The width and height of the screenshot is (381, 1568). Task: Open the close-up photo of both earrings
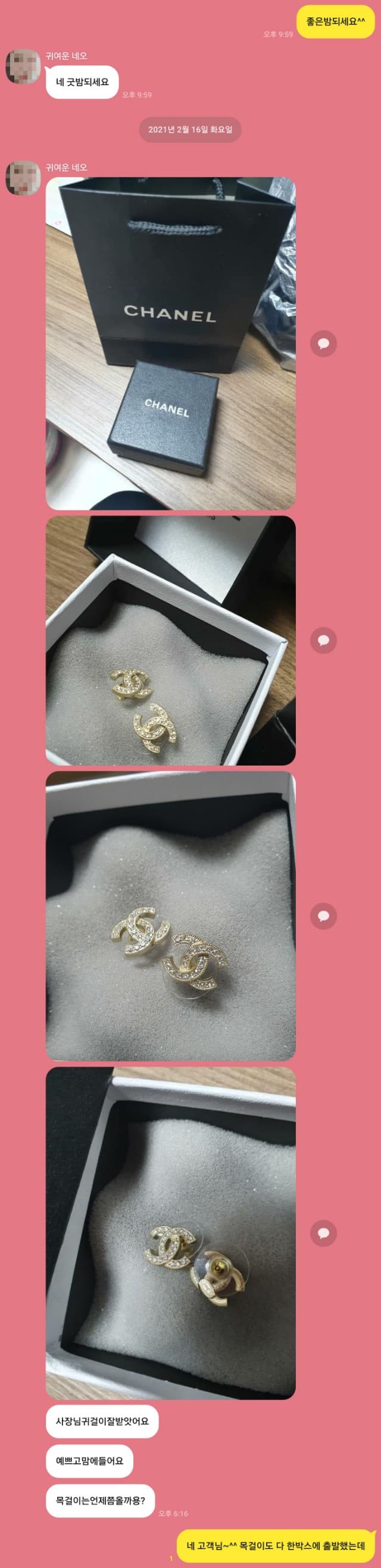coord(171,916)
